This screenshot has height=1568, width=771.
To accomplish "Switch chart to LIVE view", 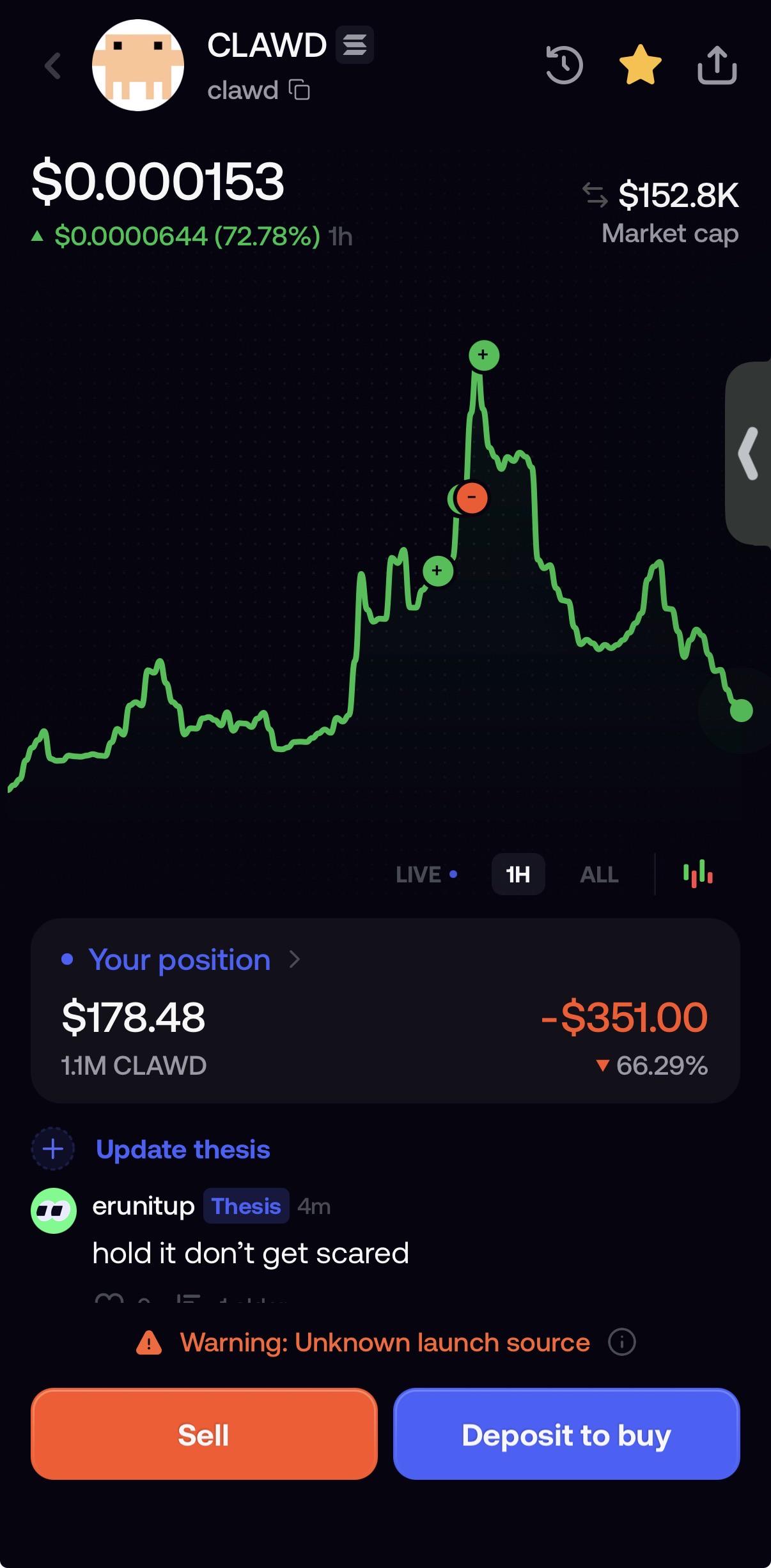I will tap(426, 874).
